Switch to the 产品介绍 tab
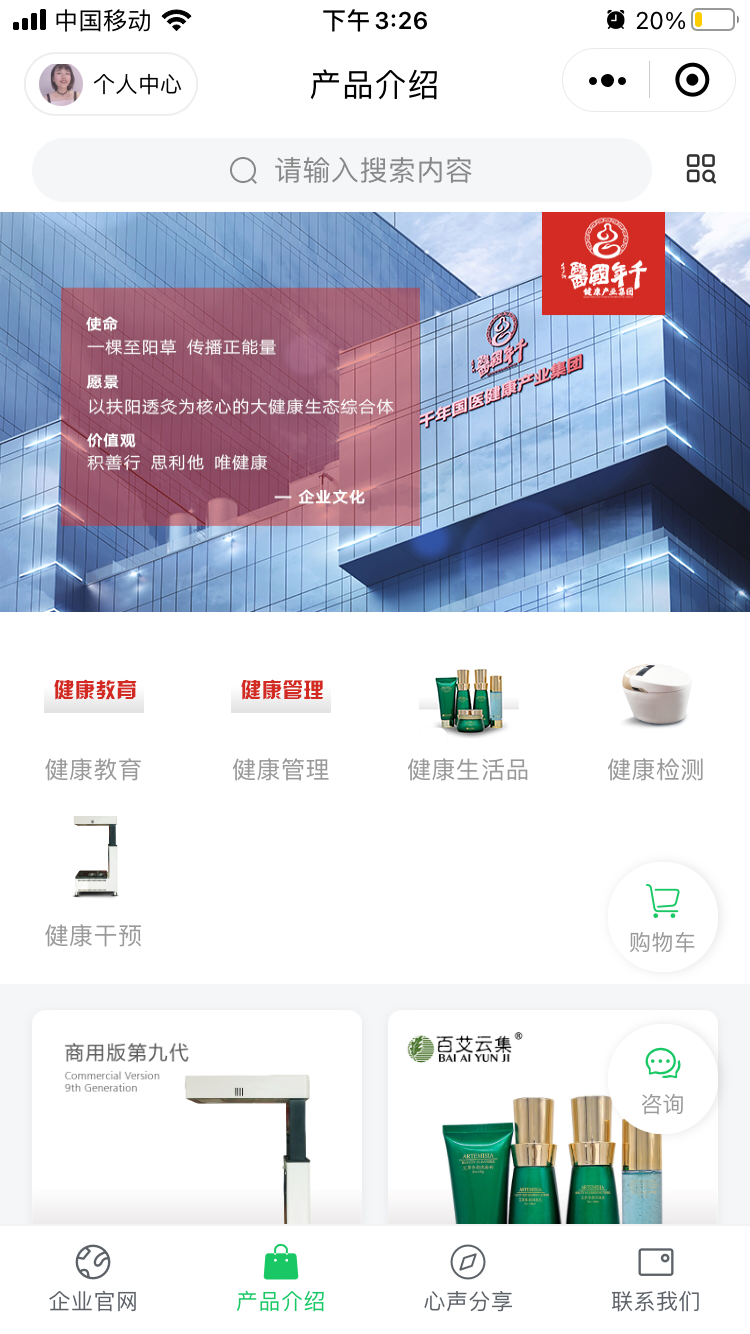The height and width of the screenshot is (1334, 750). 281,1279
